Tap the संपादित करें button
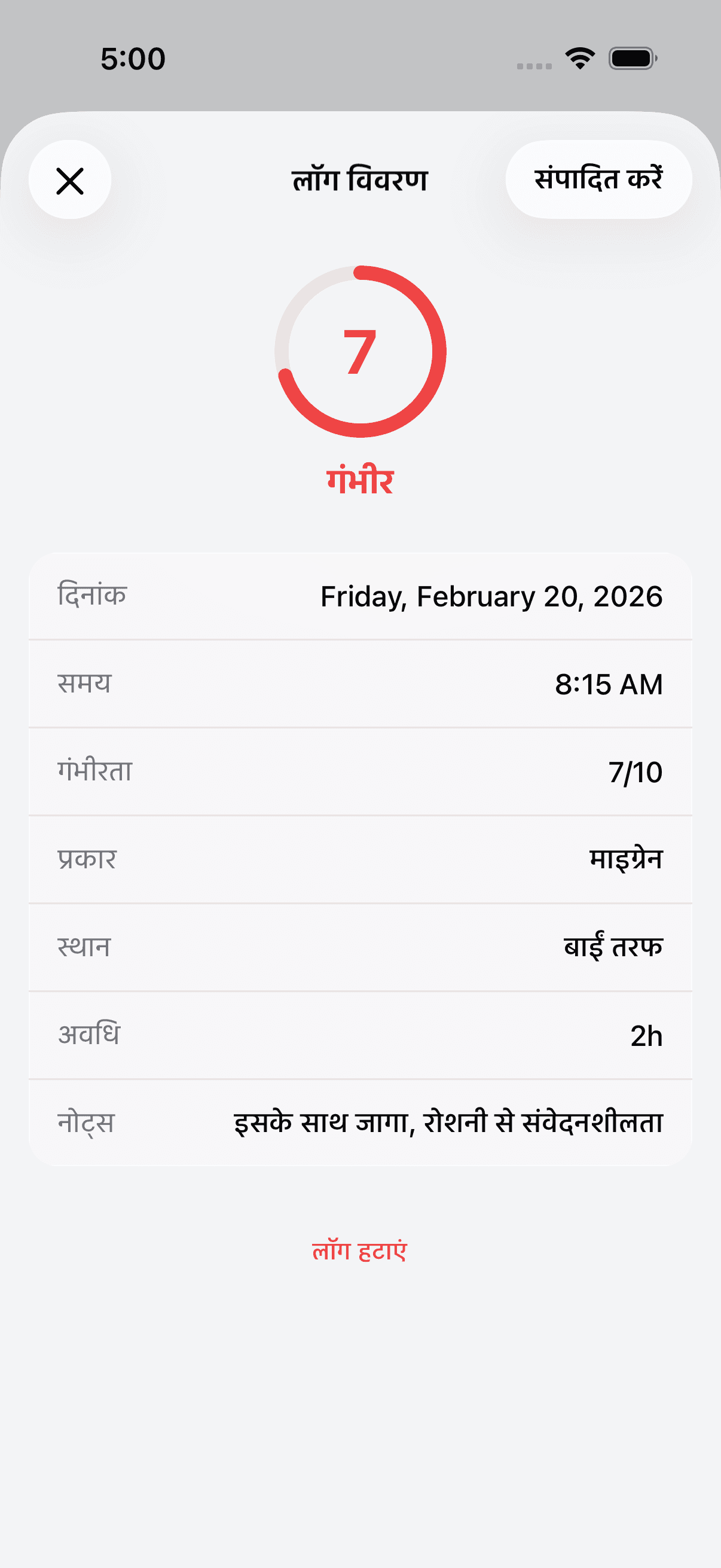 tap(598, 178)
